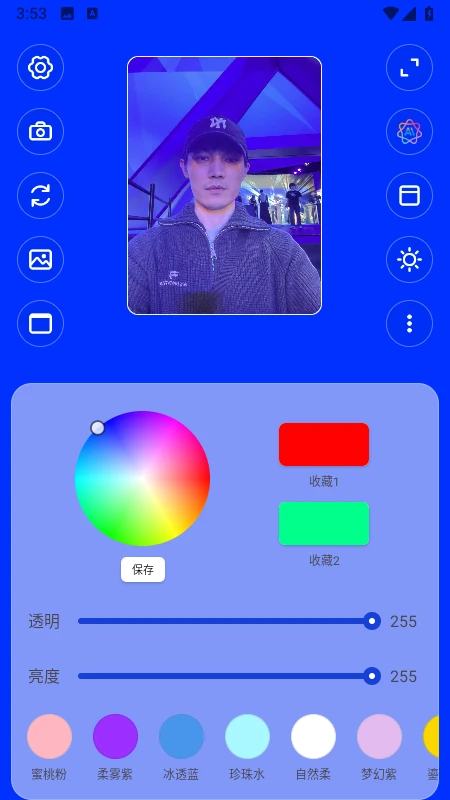Choose the 自然柔 white preset color
The height and width of the screenshot is (800, 450).
coord(313,736)
